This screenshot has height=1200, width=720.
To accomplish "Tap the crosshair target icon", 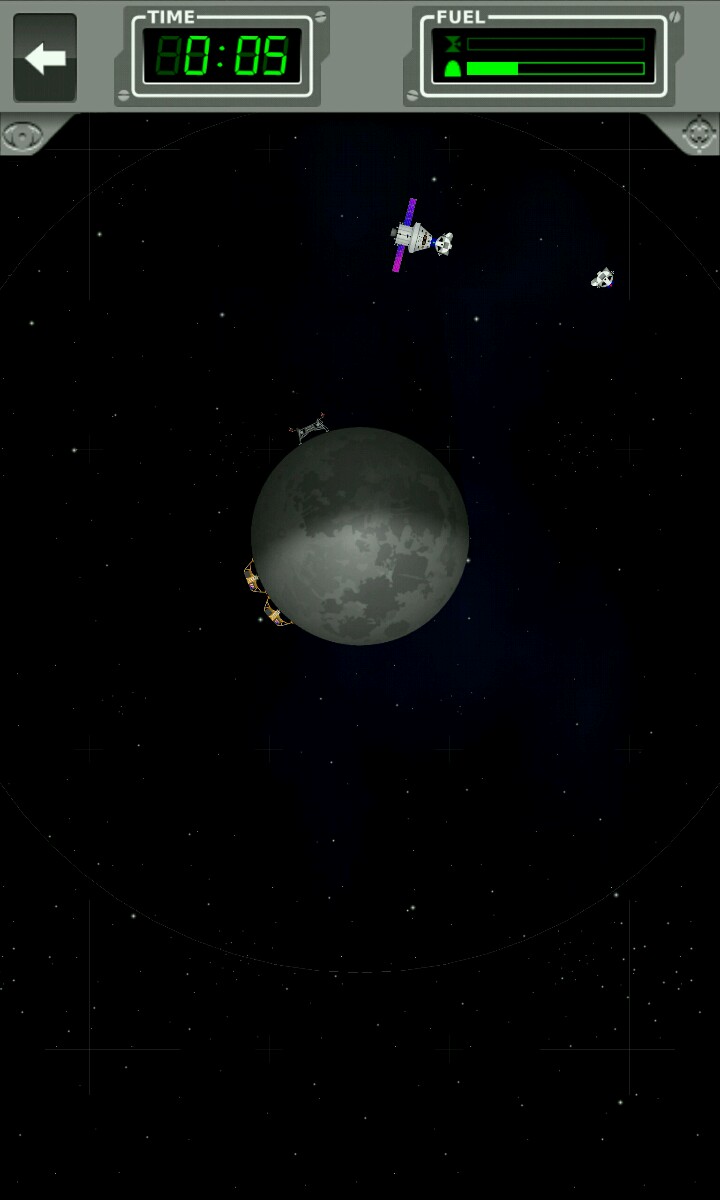I will tap(697, 133).
